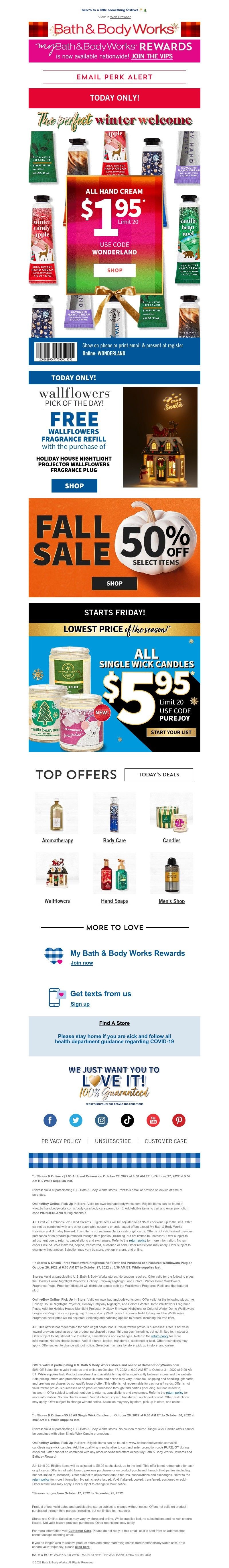
Task: Open TODAY'S DEALS
Action: [x=159, y=774]
